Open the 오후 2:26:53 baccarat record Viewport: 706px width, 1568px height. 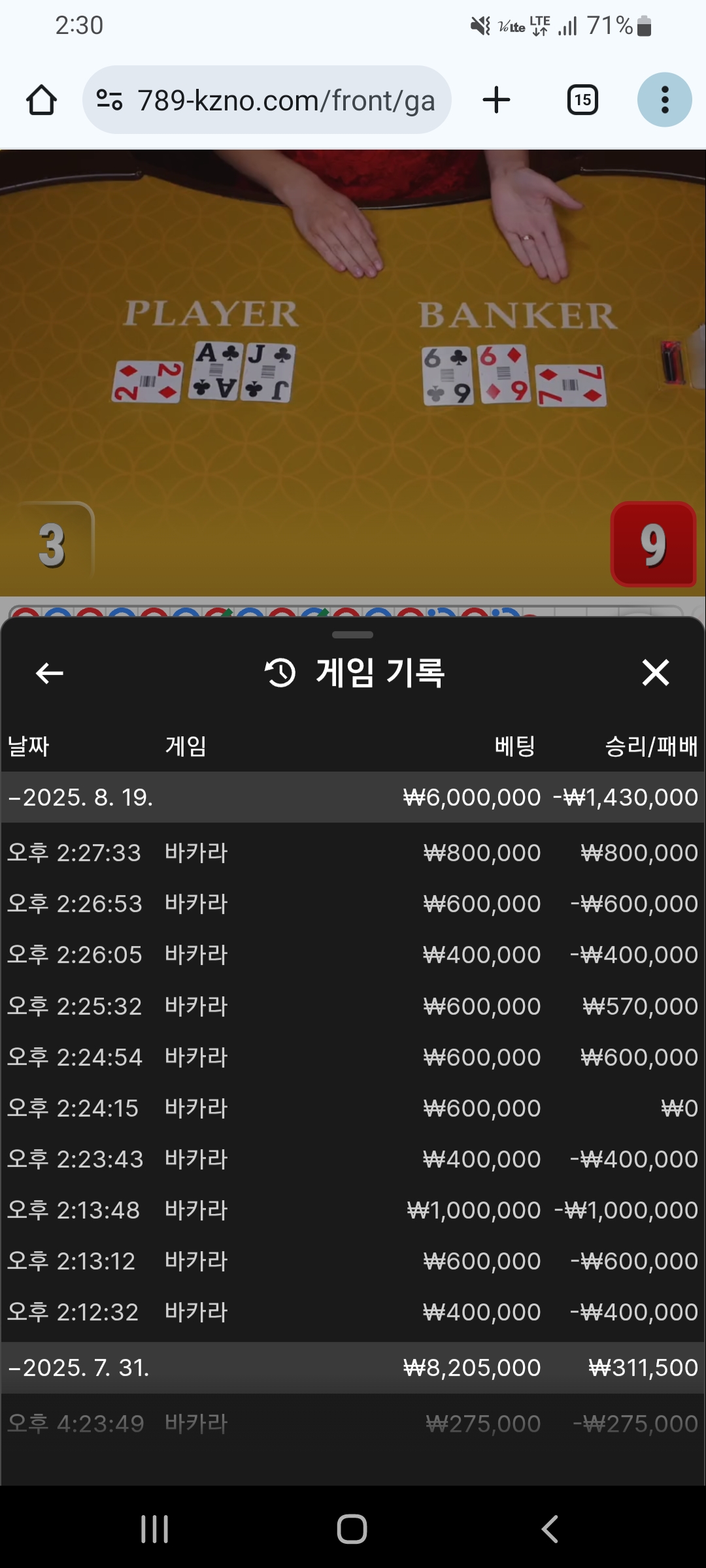point(353,904)
